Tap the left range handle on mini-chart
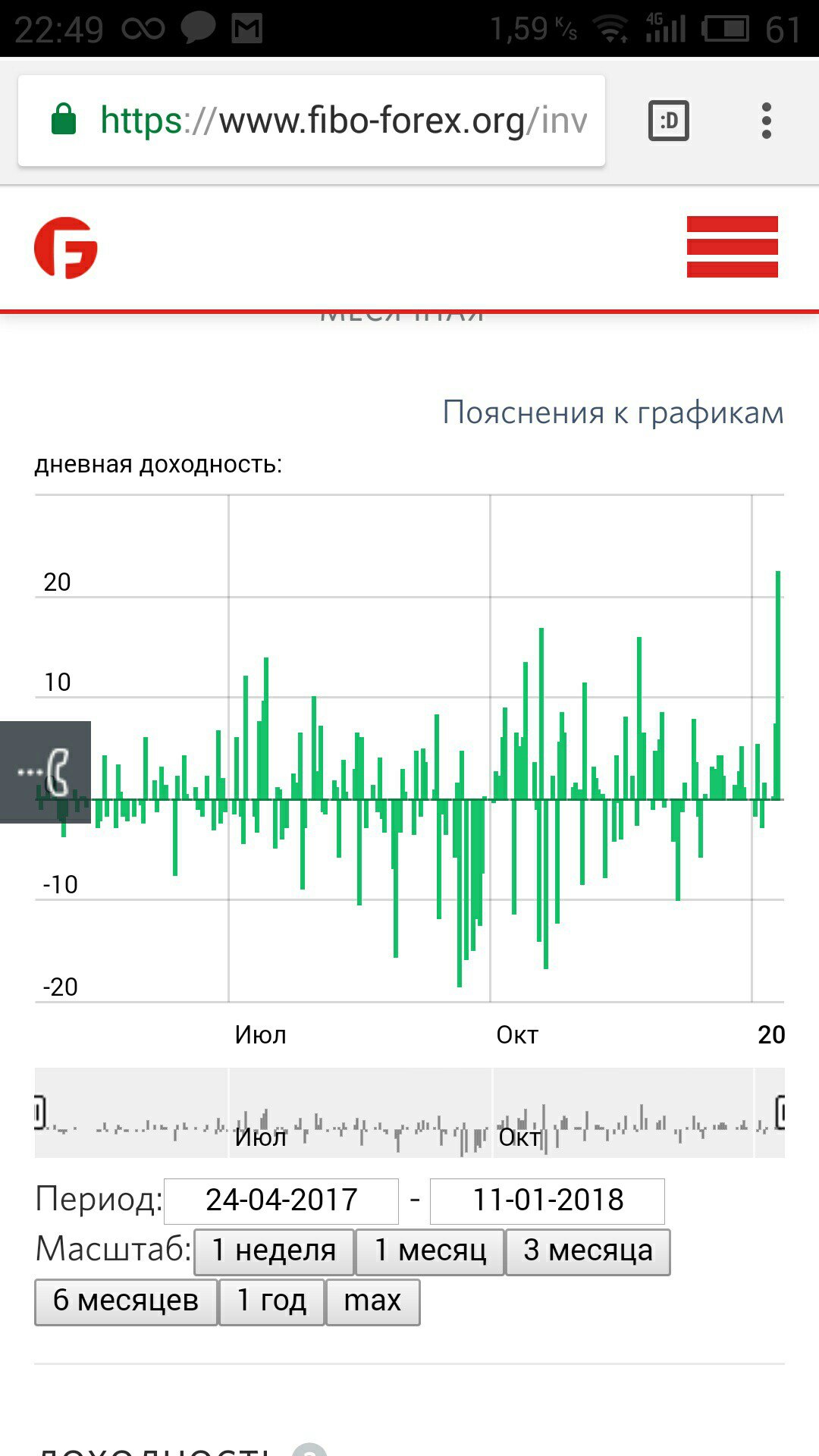The width and height of the screenshot is (819, 1456). (x=39, y=1112)
